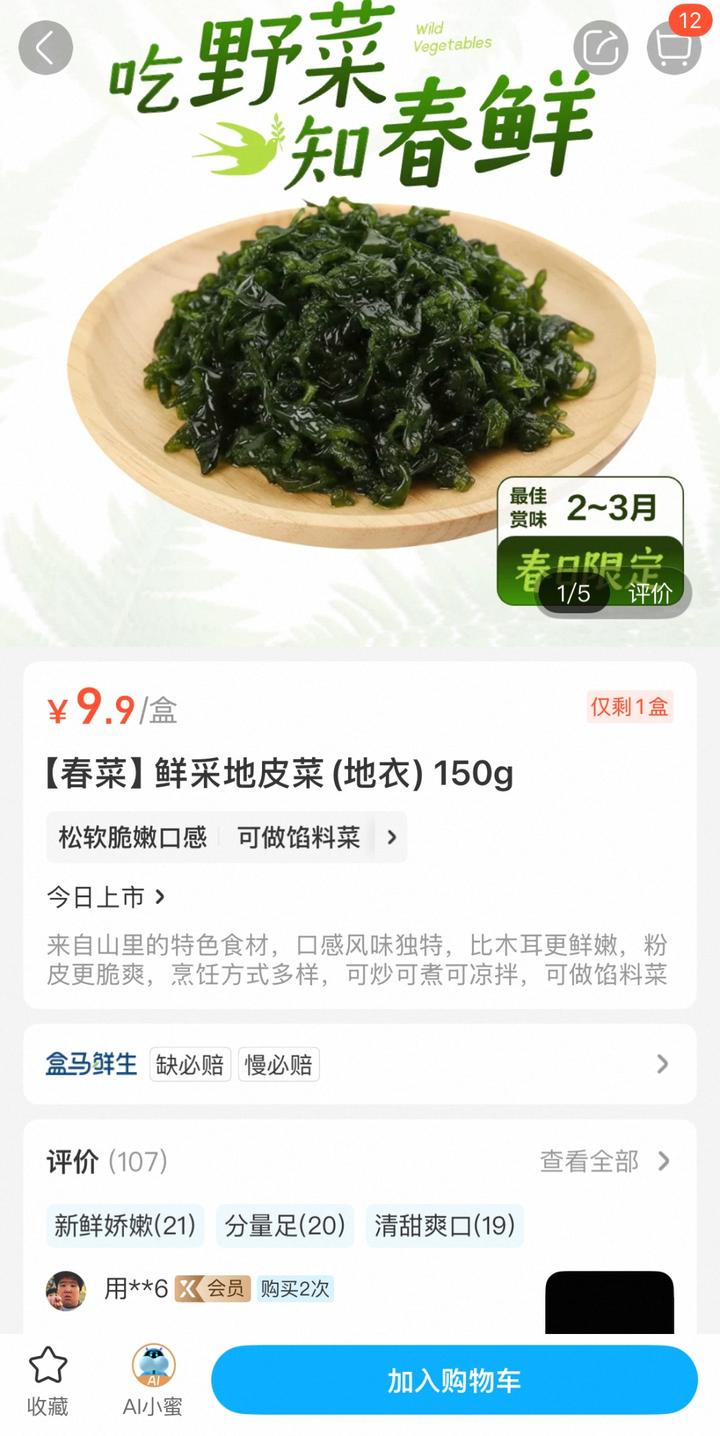View all reviews via 查看全部
This screenshot has height=1436, width=720.
pyautogui.click(x=604, y=1161)
